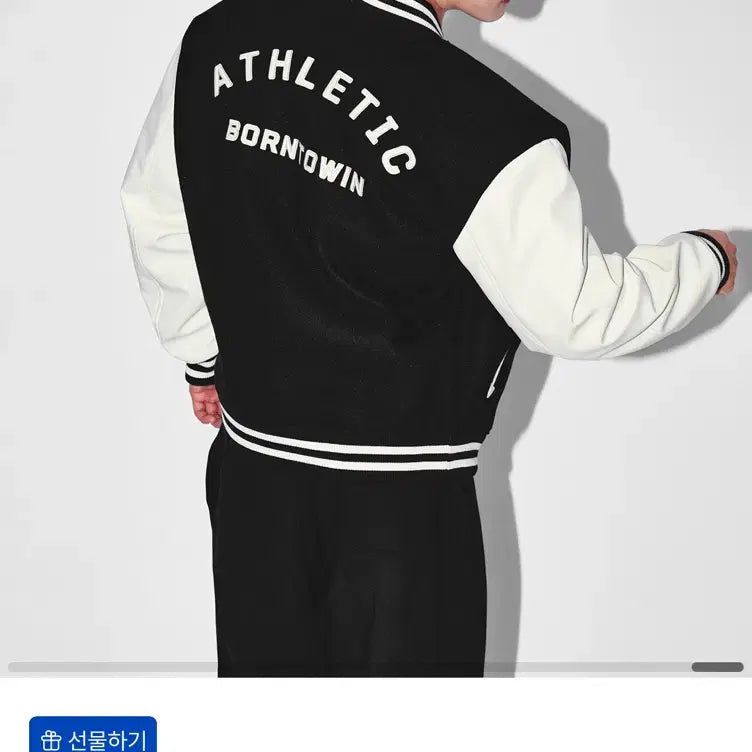This screenshot has width=752, height=752.
Task: Tap the 선물하기 gift button
Action: [93, 737]
